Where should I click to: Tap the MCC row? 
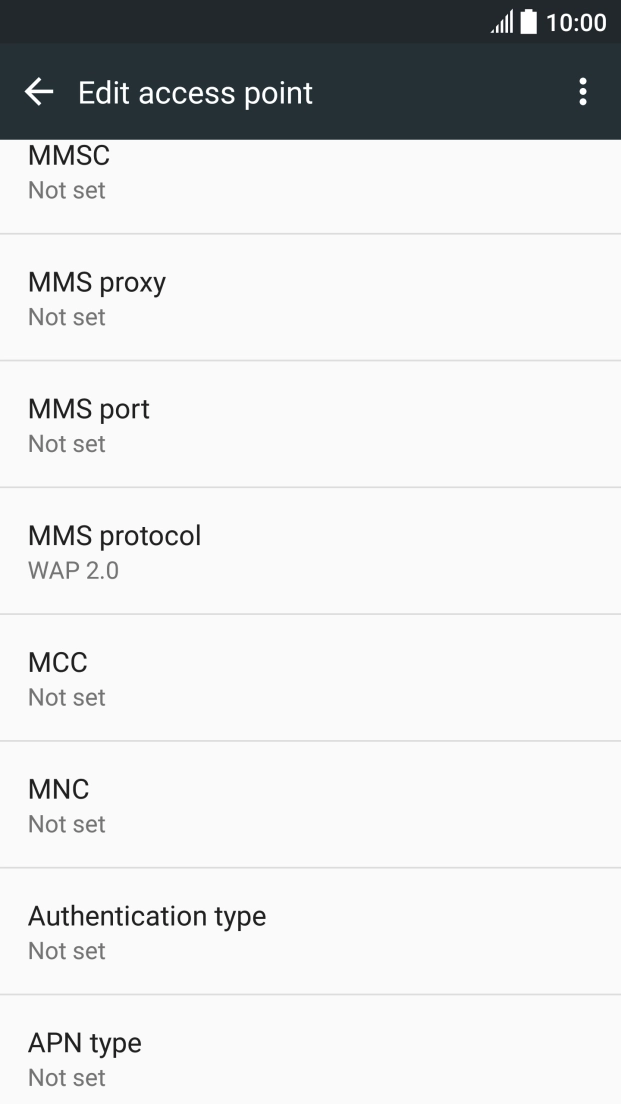tap(310, 678)
